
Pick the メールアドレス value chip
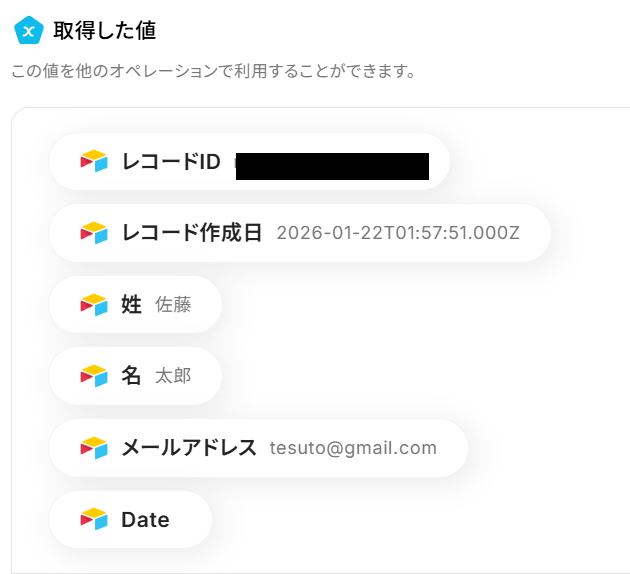(x=258, y=448)
